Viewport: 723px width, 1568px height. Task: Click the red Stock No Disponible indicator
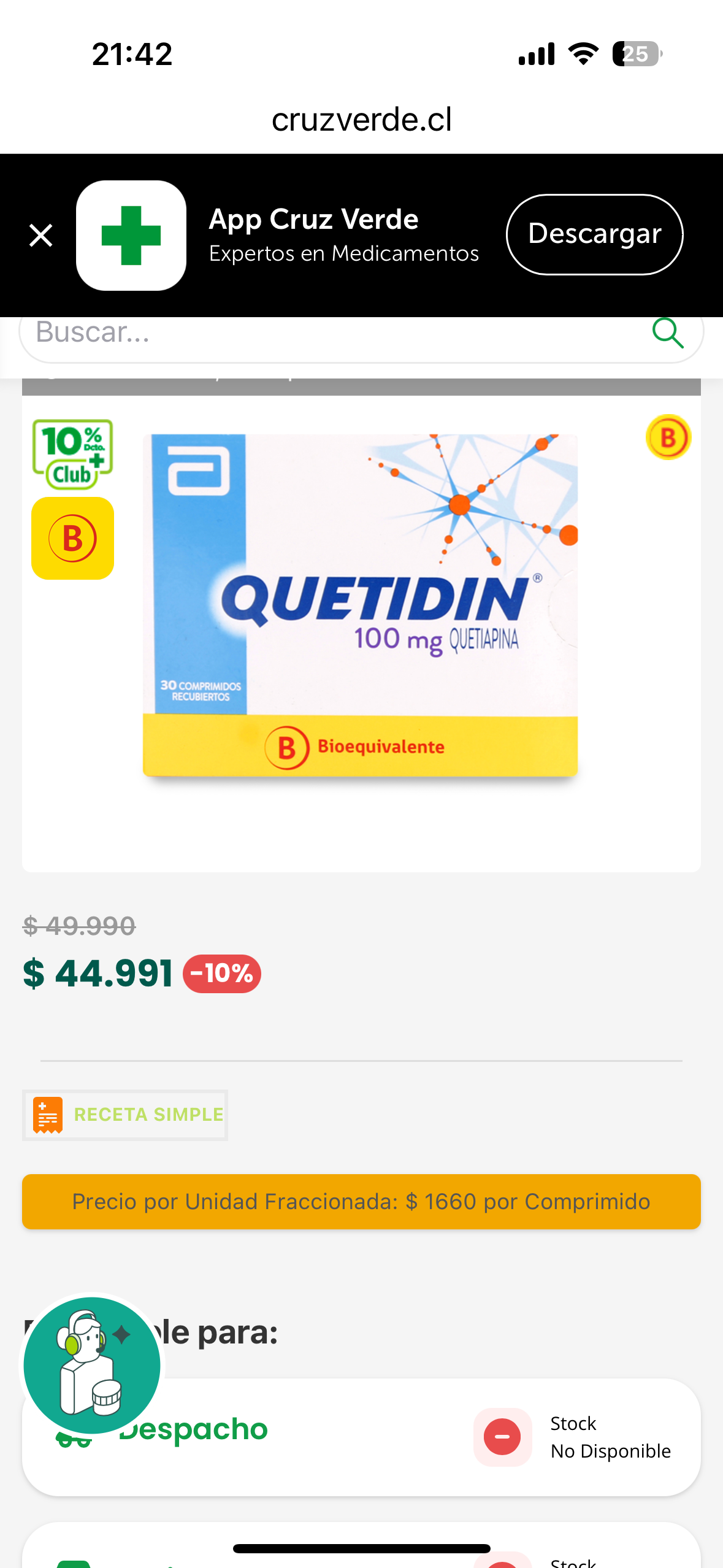coord(502,1437)
